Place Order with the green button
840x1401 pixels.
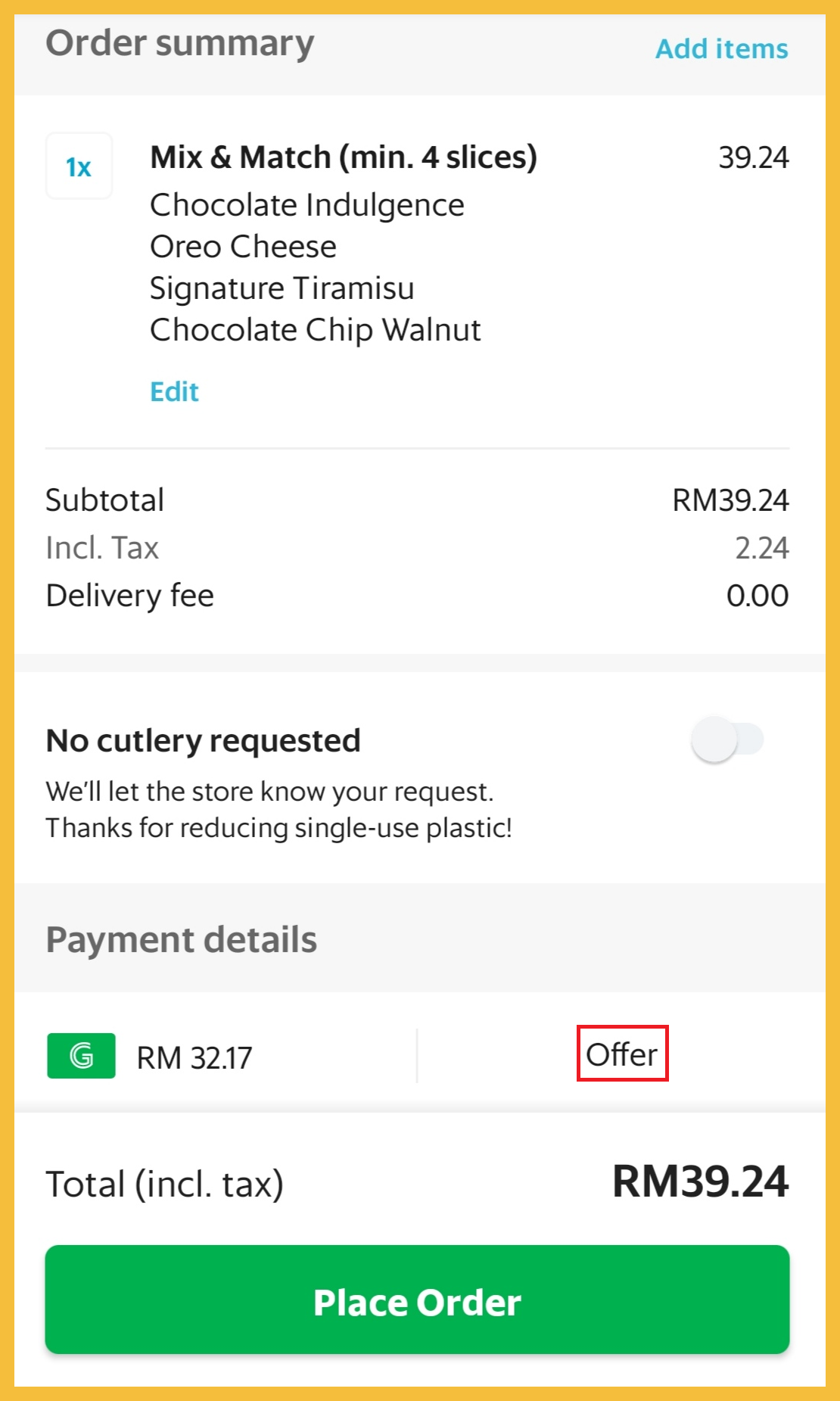pos(417,1300)
